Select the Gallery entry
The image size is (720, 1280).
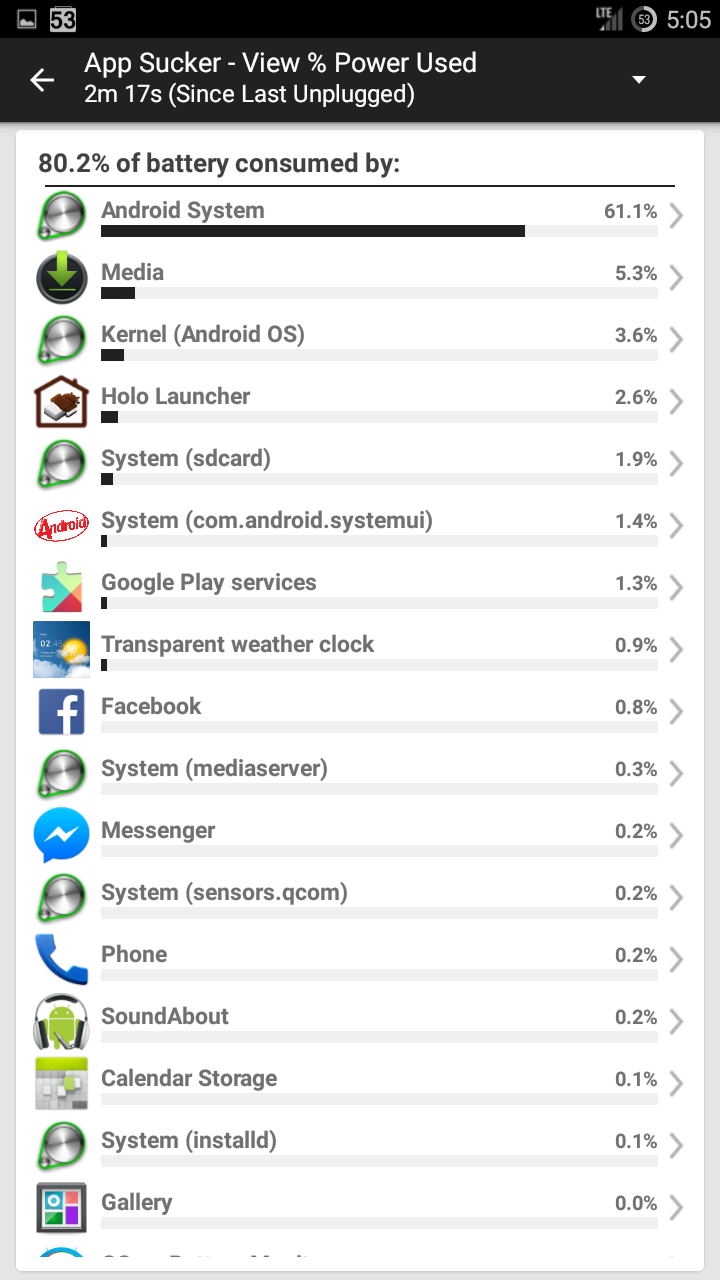pyautogui.click(x=360, y=1208)
